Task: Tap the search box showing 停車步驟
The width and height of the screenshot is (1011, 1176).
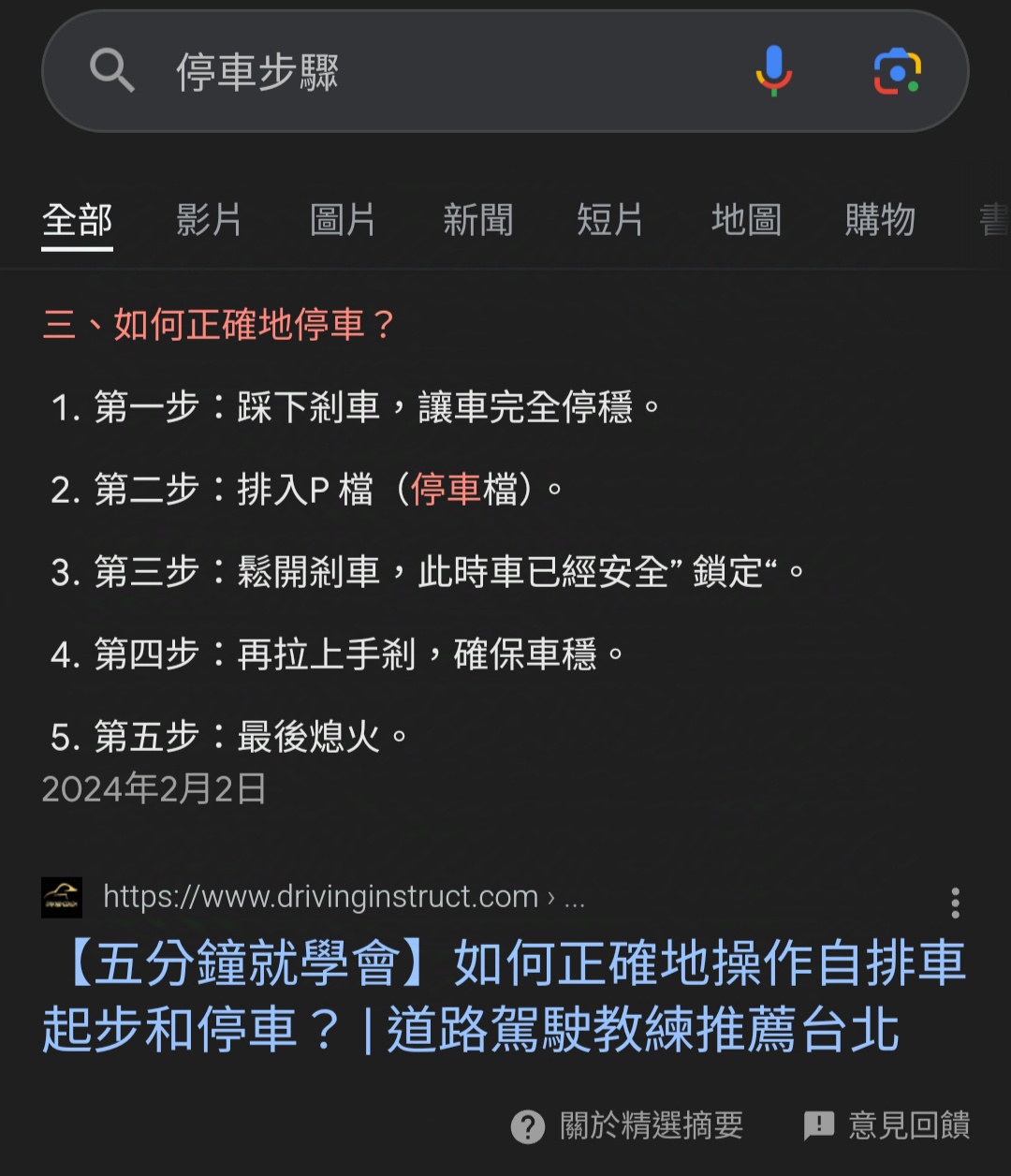Action: pos(421,72)
